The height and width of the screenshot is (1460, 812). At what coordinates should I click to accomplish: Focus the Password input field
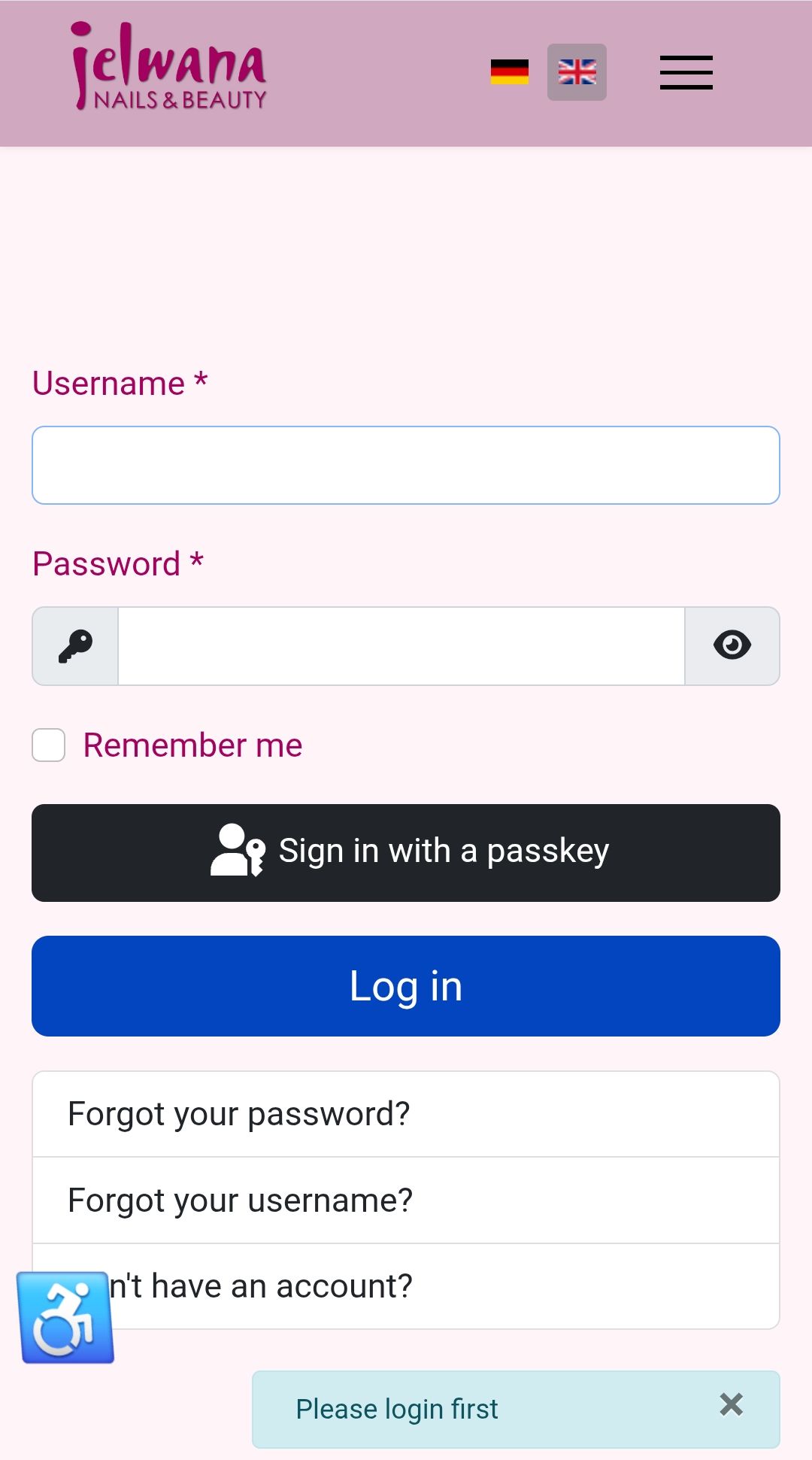[x=402, y=645]
